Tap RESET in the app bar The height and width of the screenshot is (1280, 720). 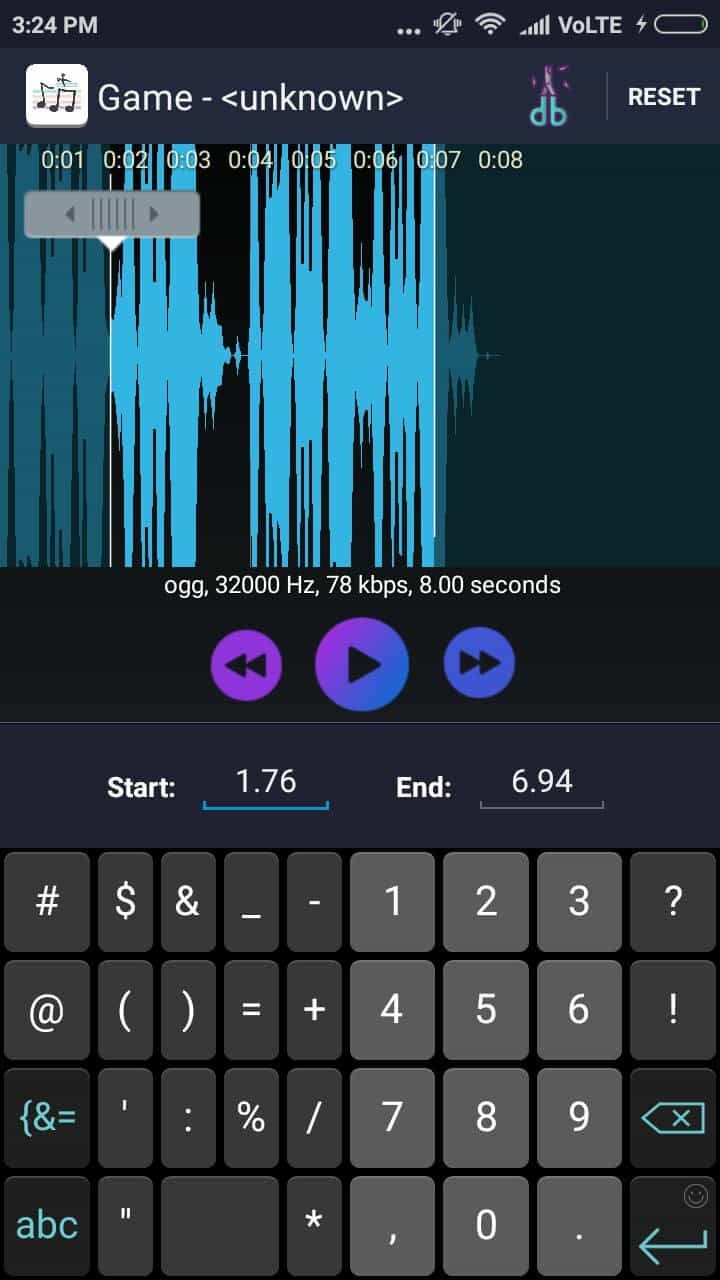[x=664, y=97]
